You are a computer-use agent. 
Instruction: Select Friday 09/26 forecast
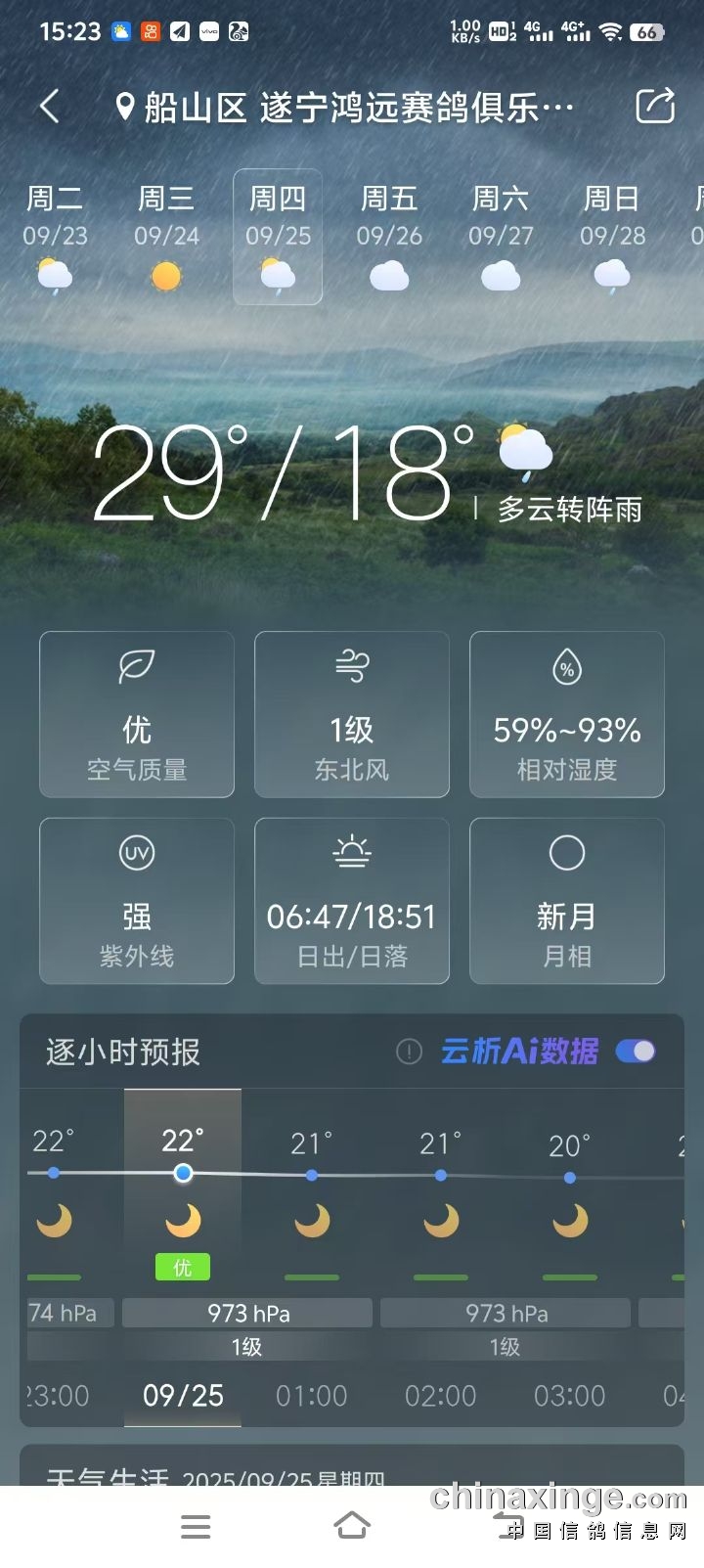click(x=389, y=237)
